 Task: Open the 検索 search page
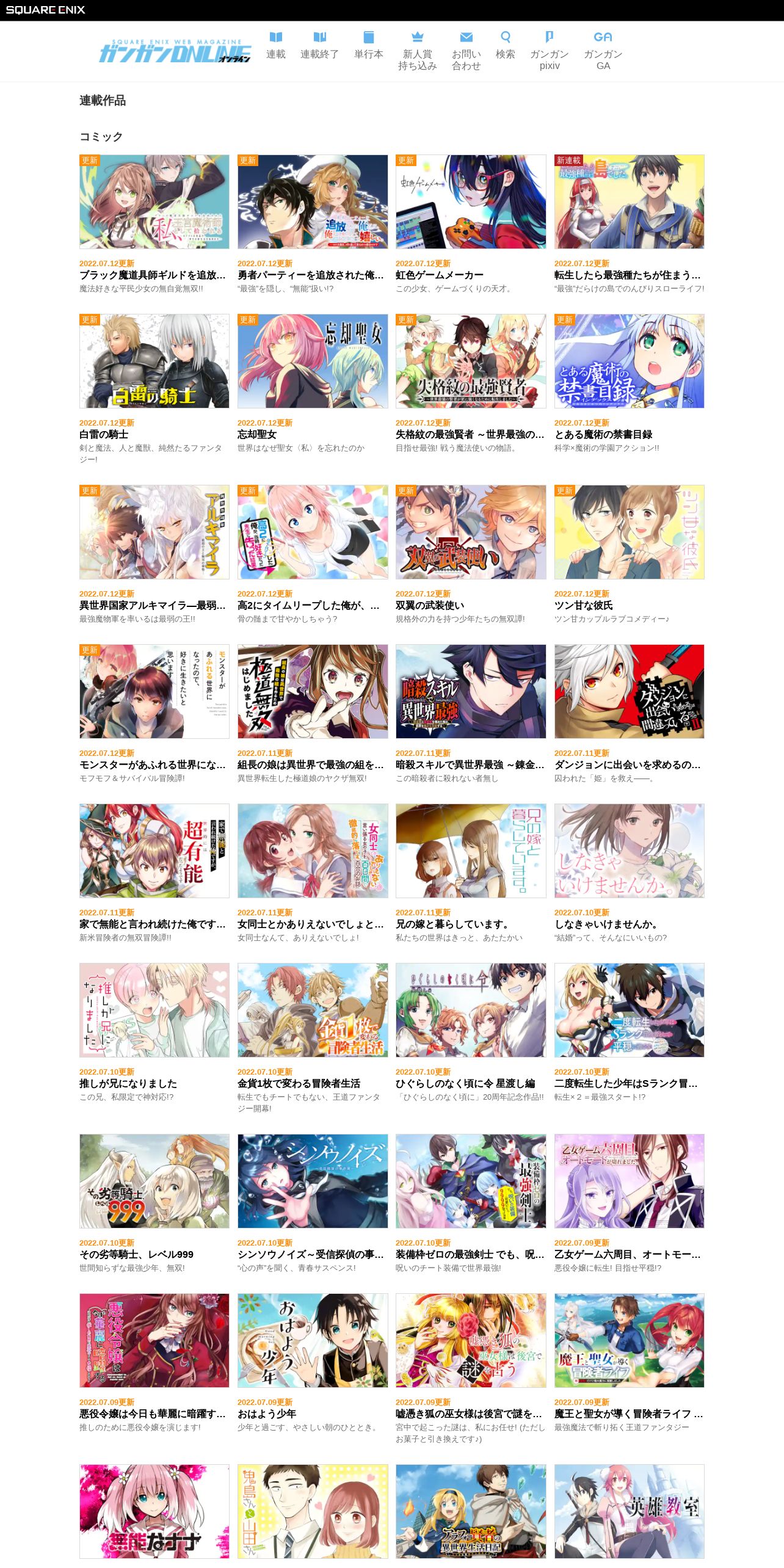[505, 46]
